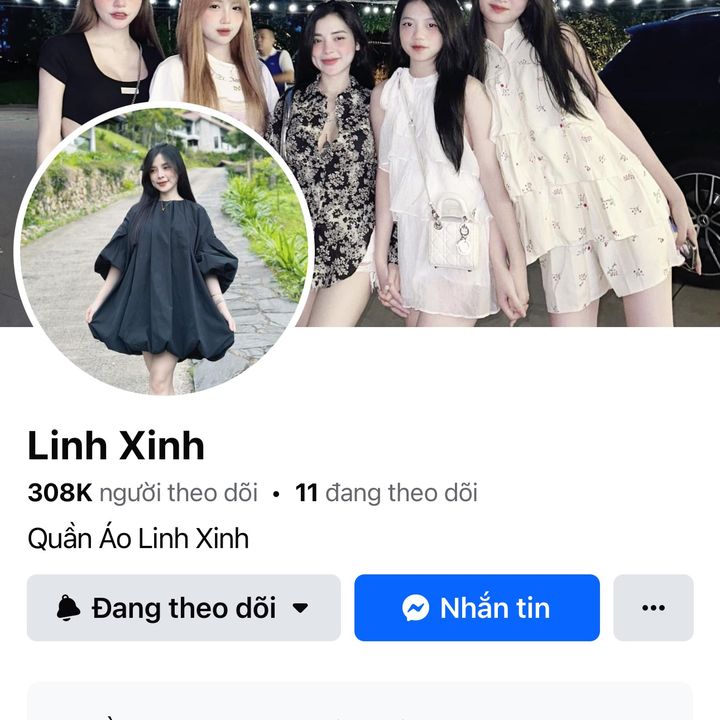Open the three-dot more options menu
This screenshot has height=720, width=720.
tap(653, 607)
